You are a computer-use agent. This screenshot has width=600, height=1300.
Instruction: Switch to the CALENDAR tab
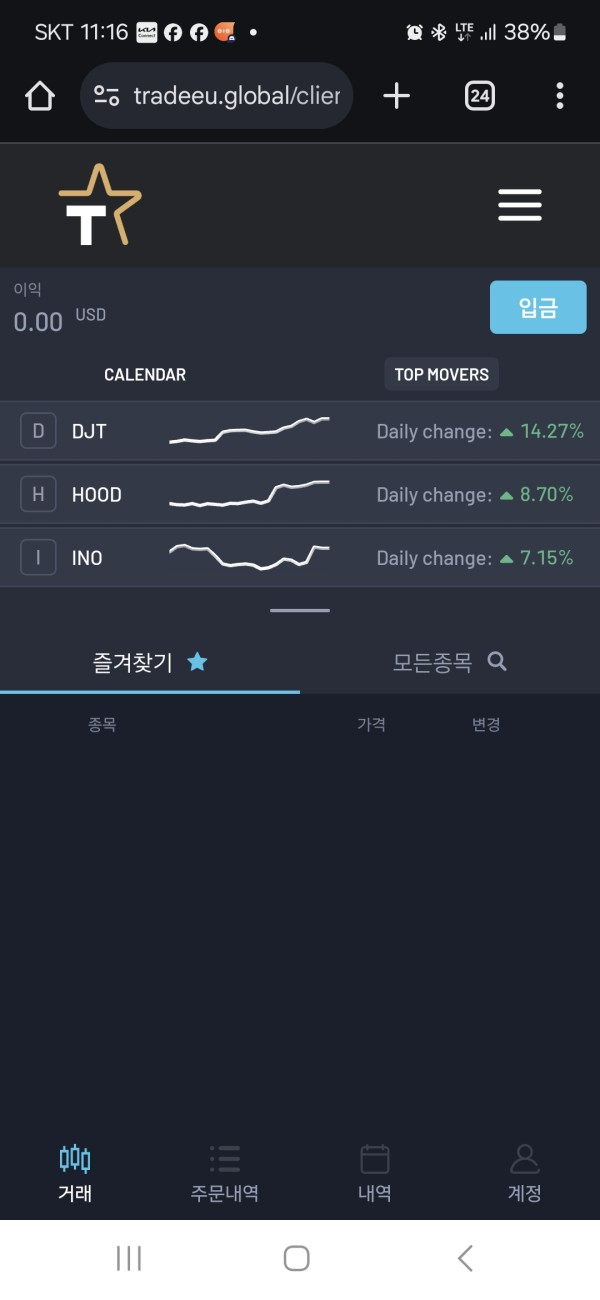tap(145, 374)
